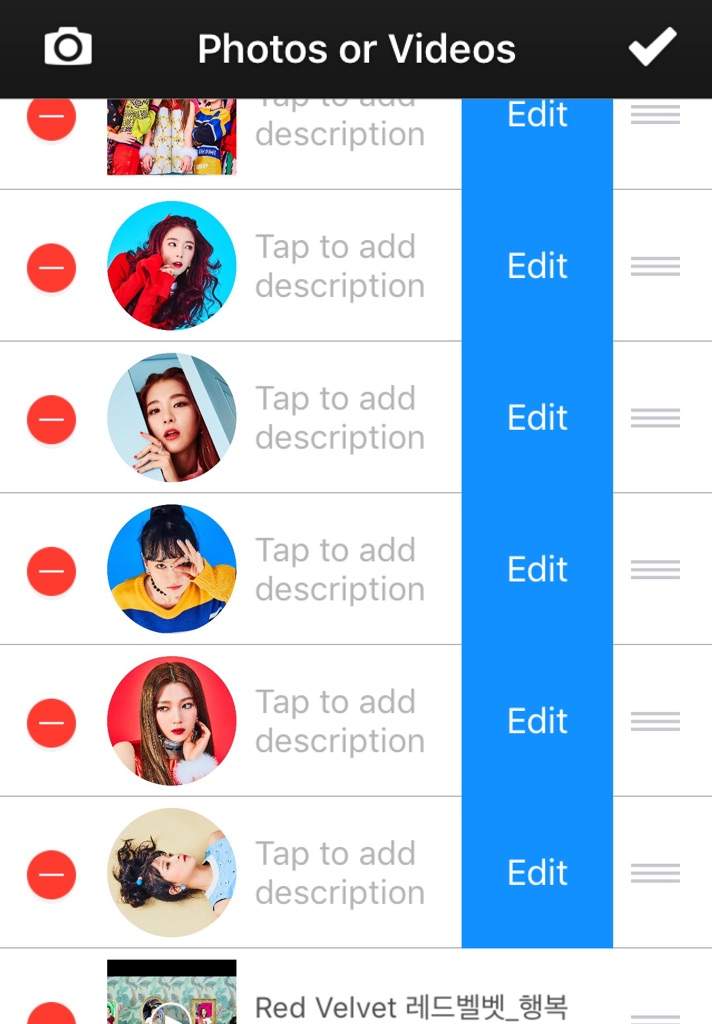This screenshot has height=1024, width=712.
Task: Edit the photo with red background
Action: pos(537,722)
